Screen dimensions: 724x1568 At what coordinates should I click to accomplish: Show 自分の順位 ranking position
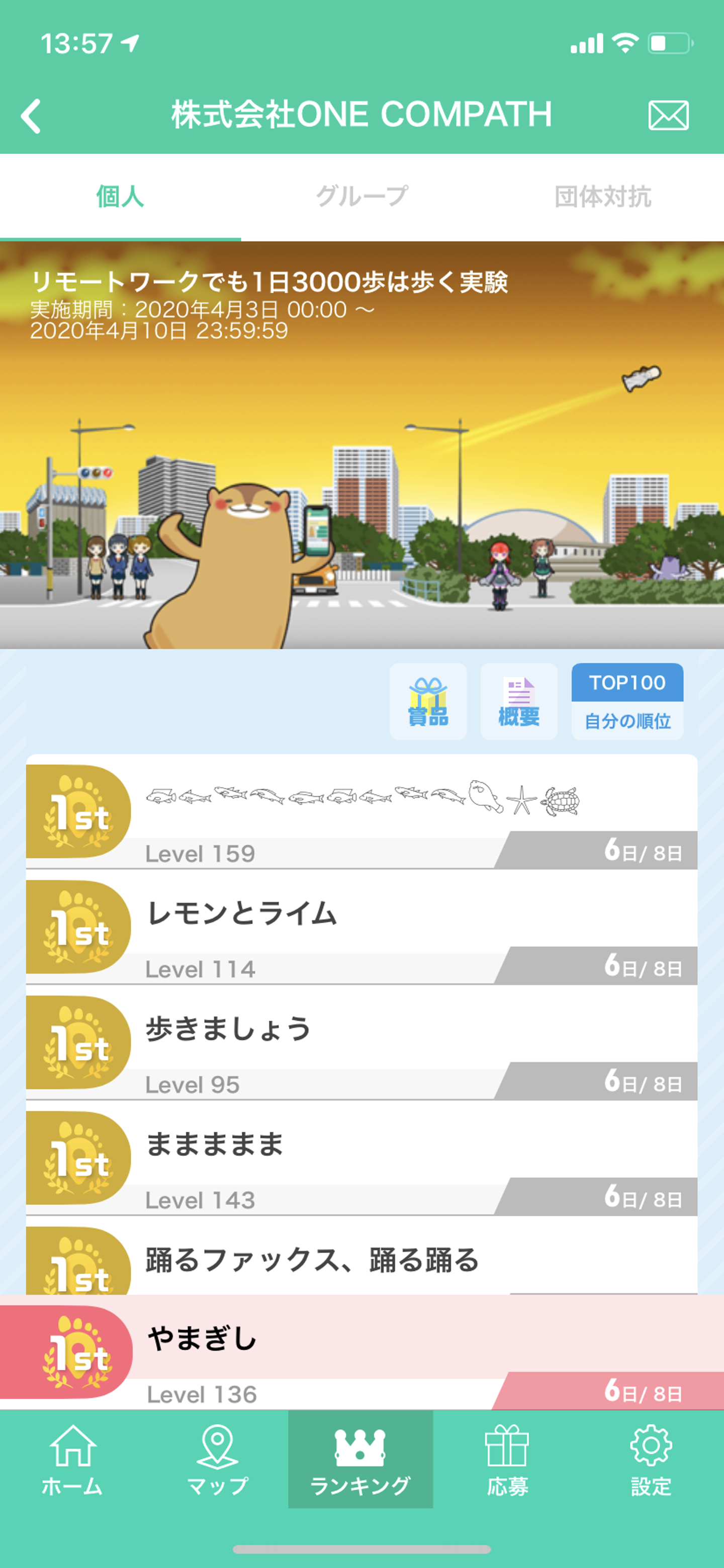click(x=626, y=721)
